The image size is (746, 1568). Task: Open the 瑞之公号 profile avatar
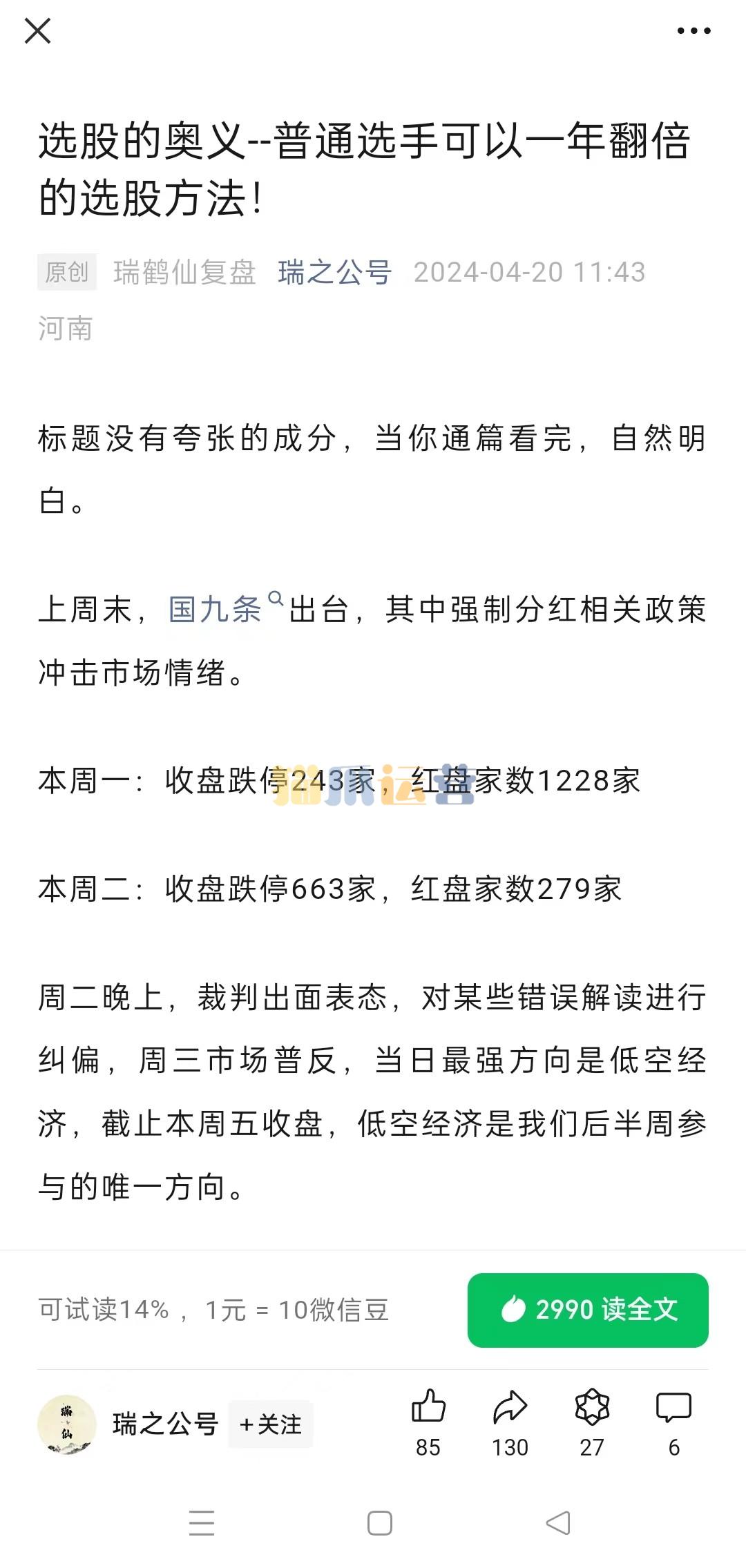point(66,1424)
